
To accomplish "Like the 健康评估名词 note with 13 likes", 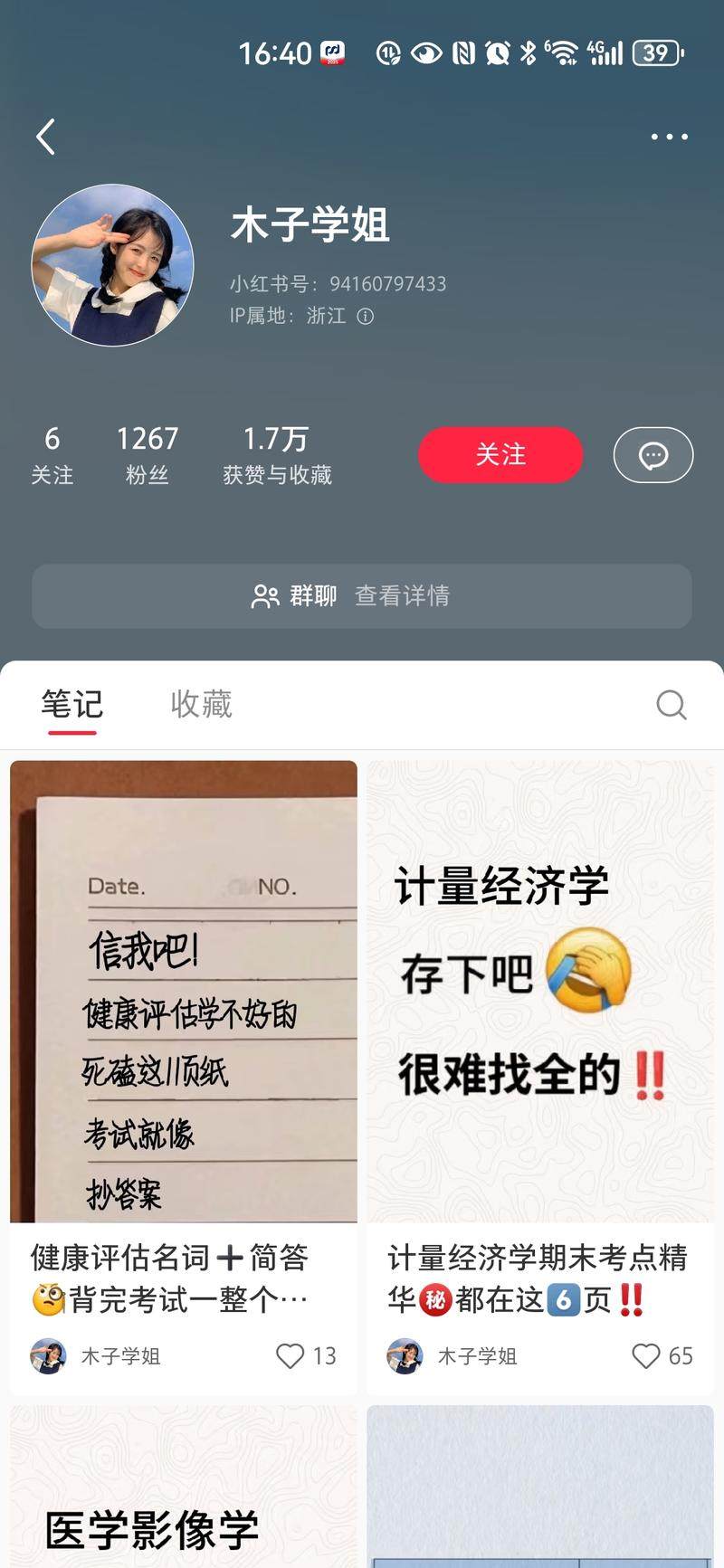I will click(x=291, y=1355).
